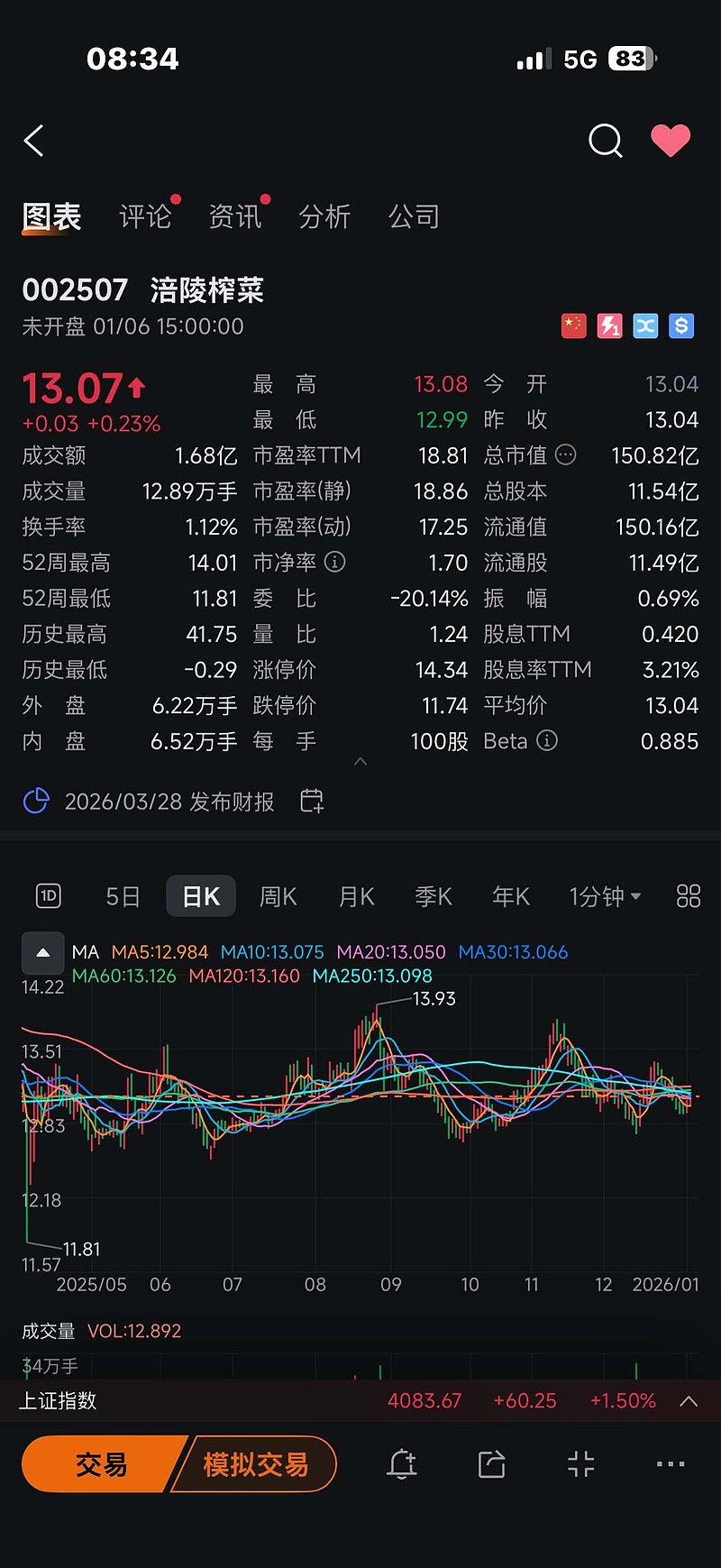
Task: Open chart layout grid icon beside 1分钟
Action: tap(688, 896)
